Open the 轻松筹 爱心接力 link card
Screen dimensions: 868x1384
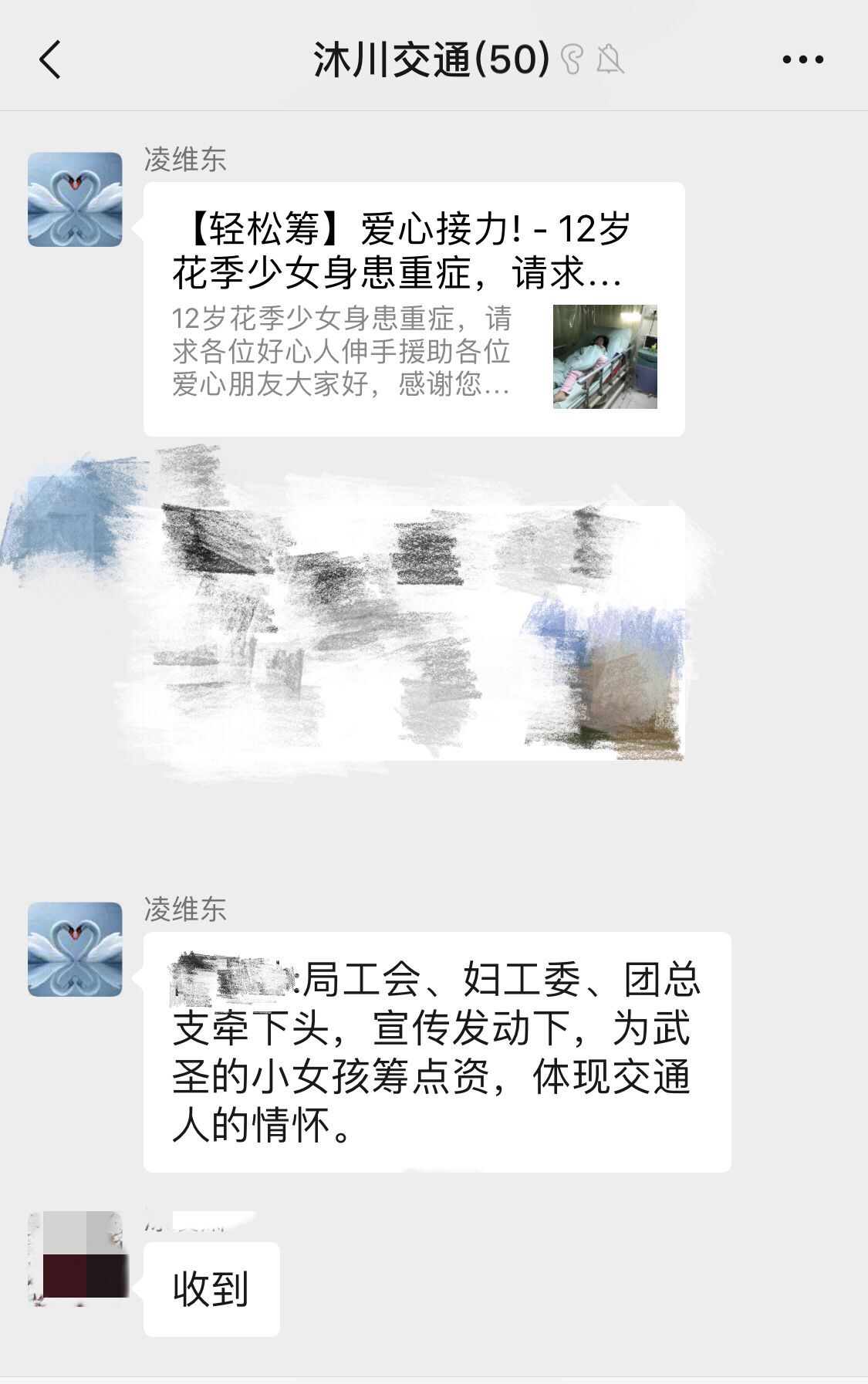pos(414,309)
